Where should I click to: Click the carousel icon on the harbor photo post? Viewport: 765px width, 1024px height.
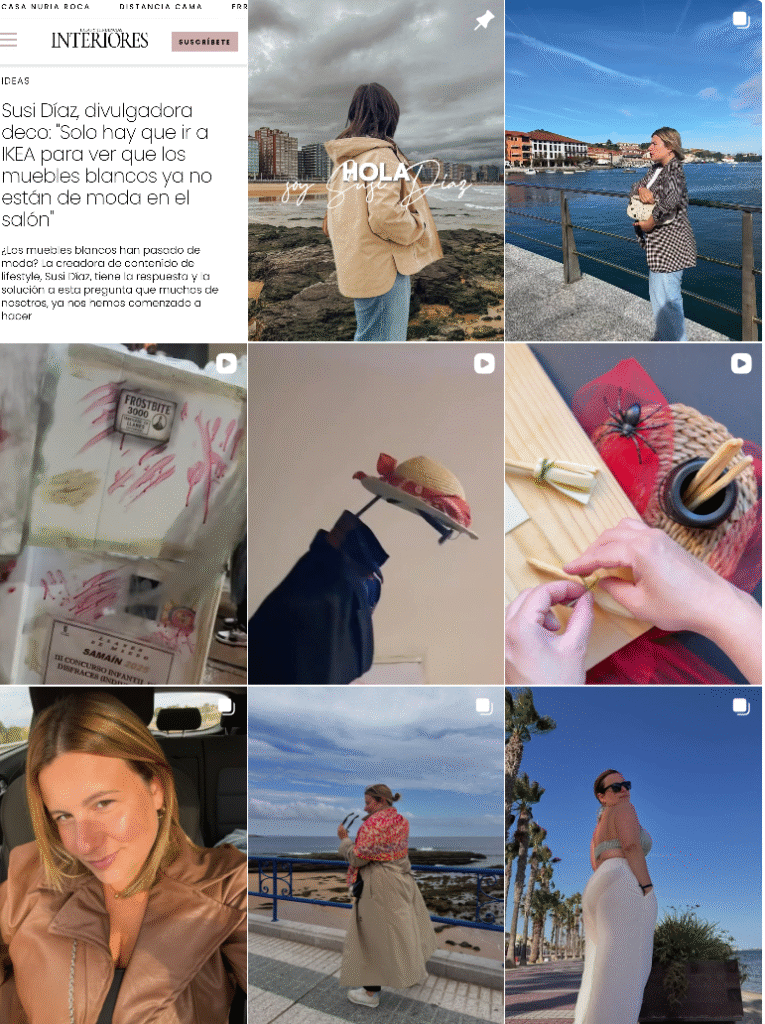coord(741,19)
